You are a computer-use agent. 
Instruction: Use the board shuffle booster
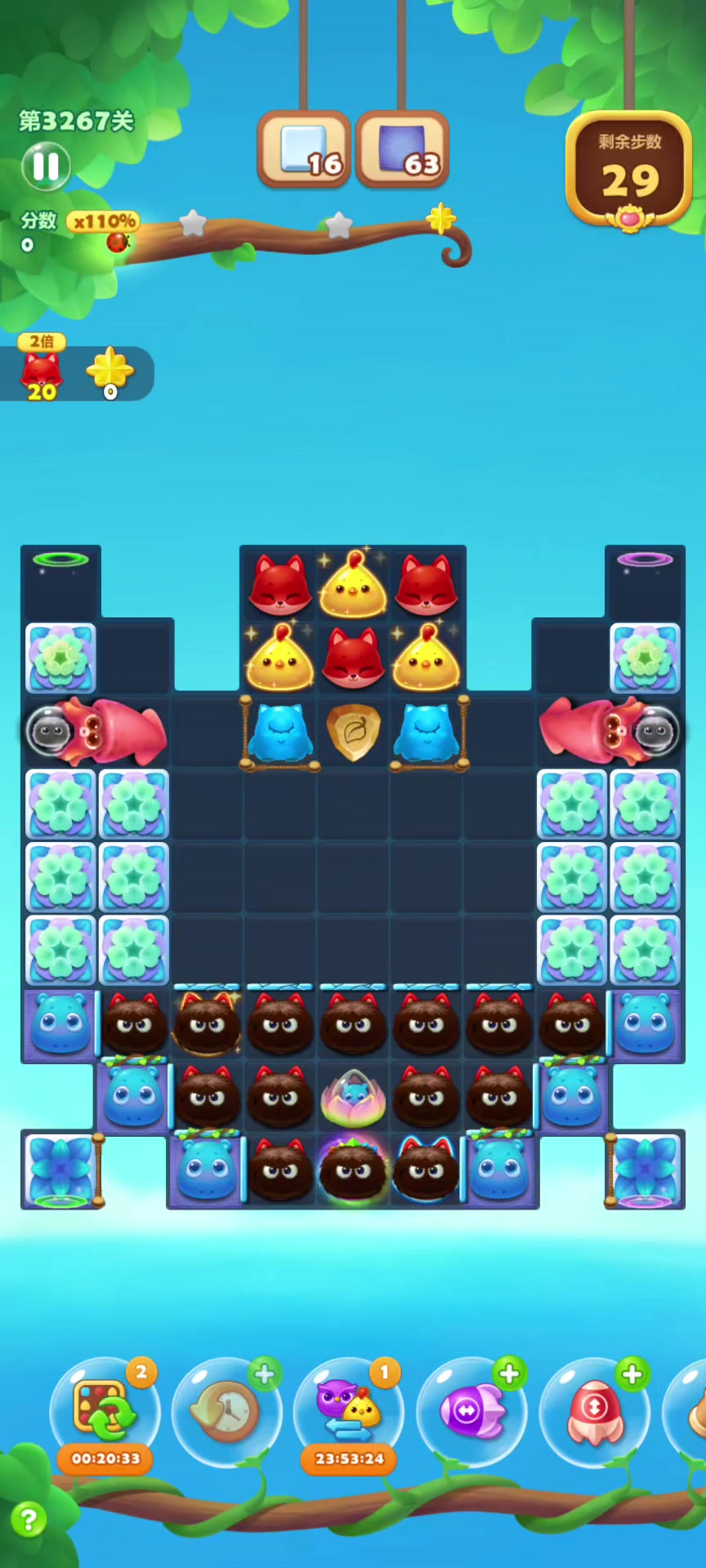(105, 1410)
